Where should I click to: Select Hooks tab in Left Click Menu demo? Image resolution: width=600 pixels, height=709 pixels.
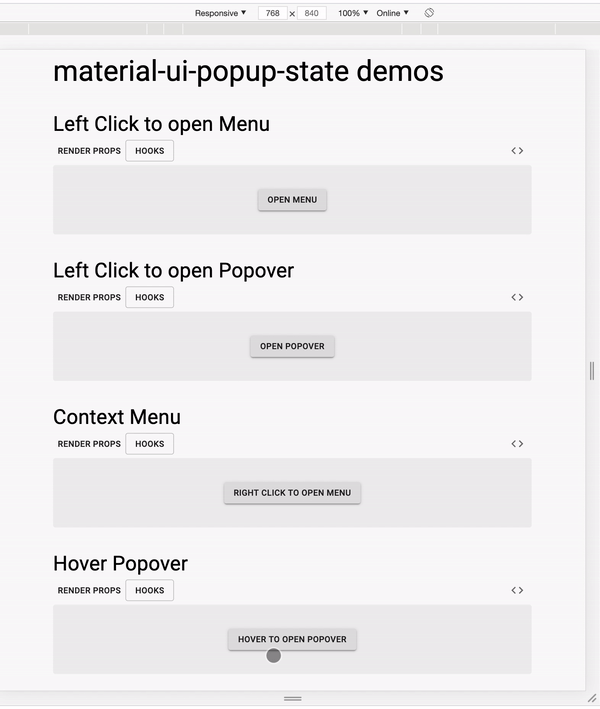click(149, 151)
